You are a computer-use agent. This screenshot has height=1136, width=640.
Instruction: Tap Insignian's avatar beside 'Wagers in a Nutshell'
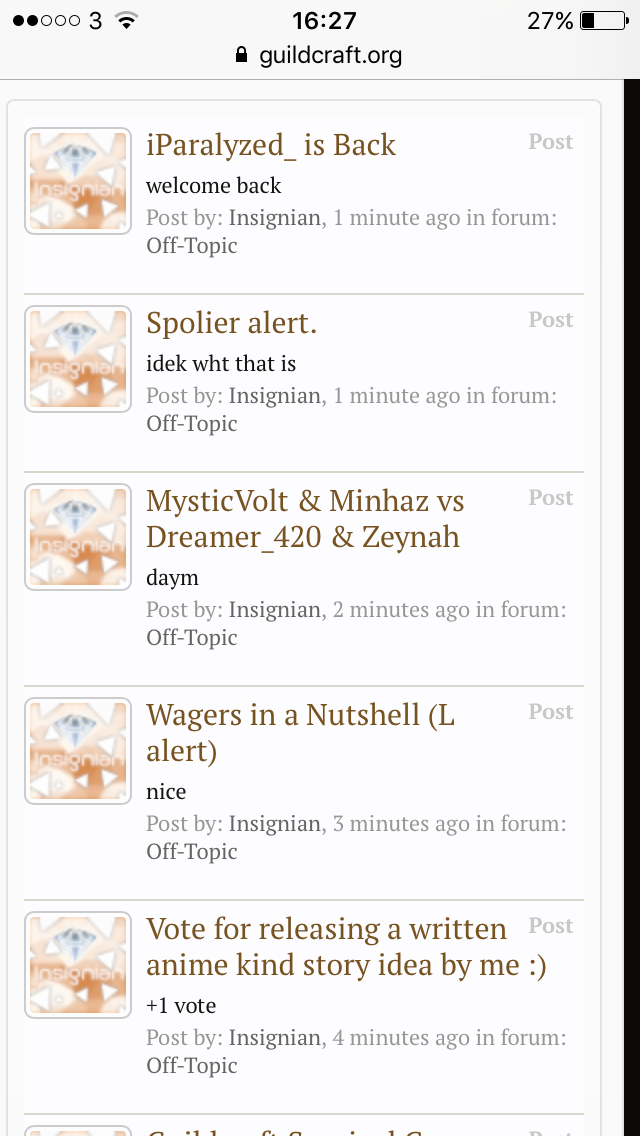[78, 751]
